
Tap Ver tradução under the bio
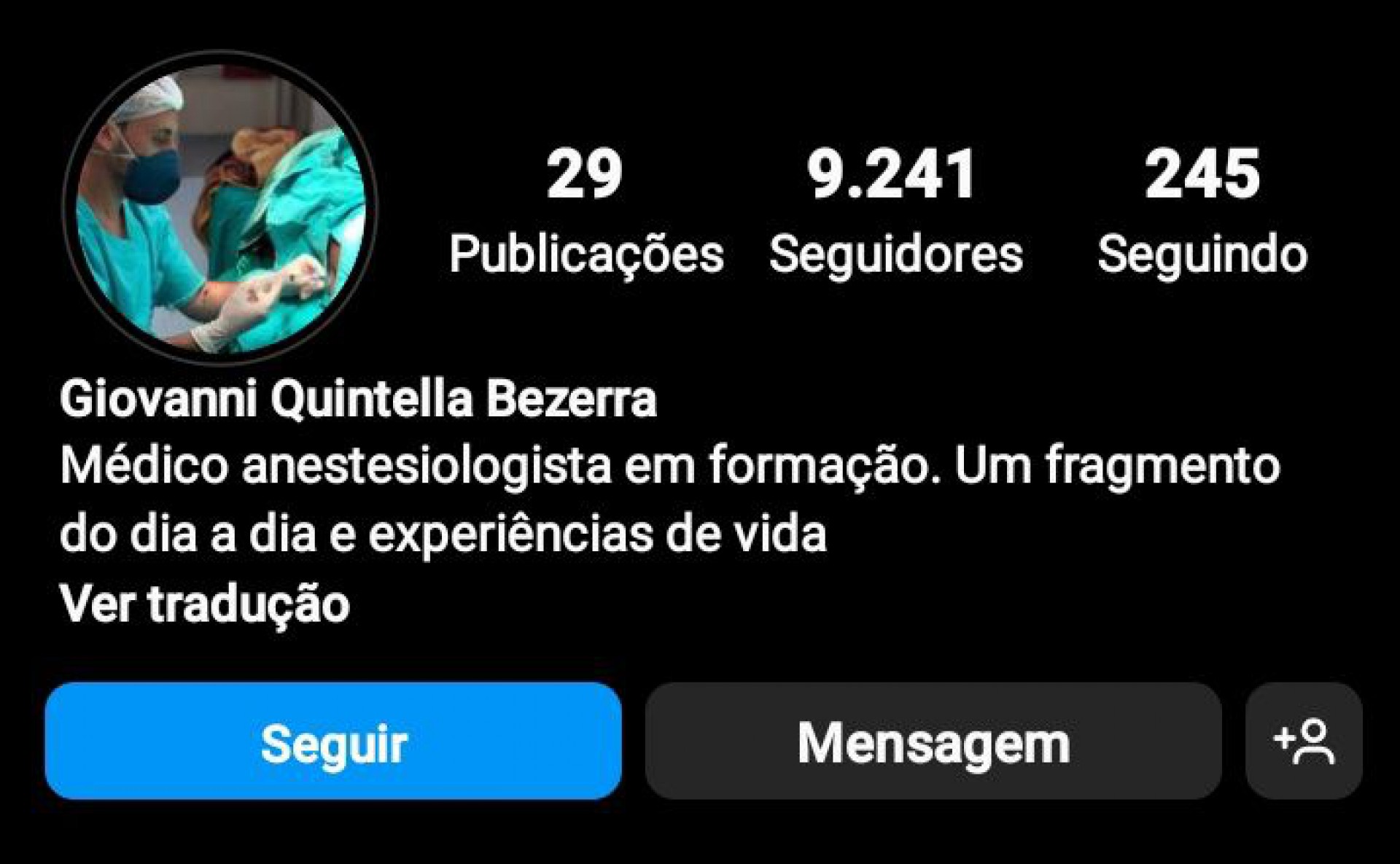coord(205,604)
